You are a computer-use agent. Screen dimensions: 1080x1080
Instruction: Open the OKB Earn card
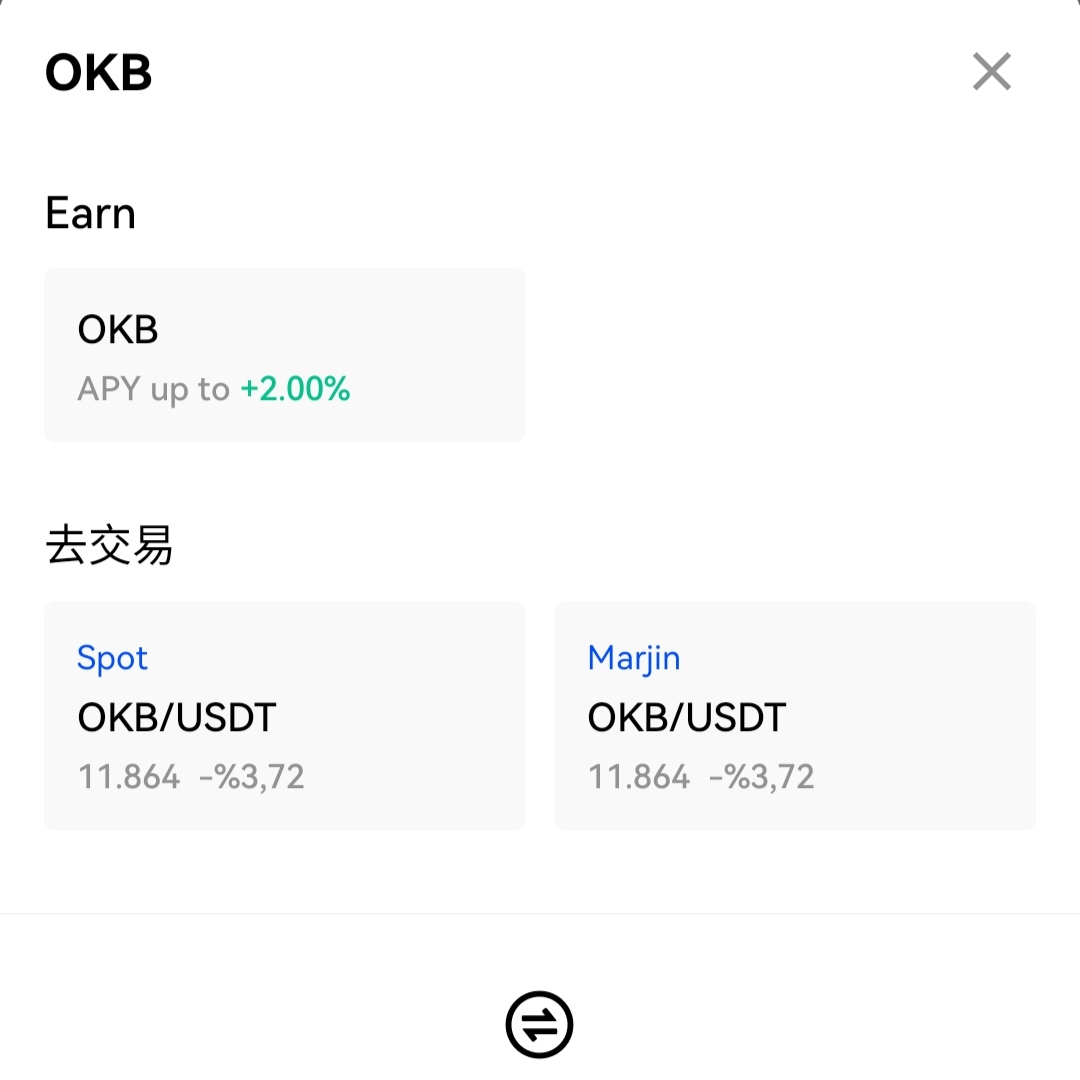[x=284, y=355]
